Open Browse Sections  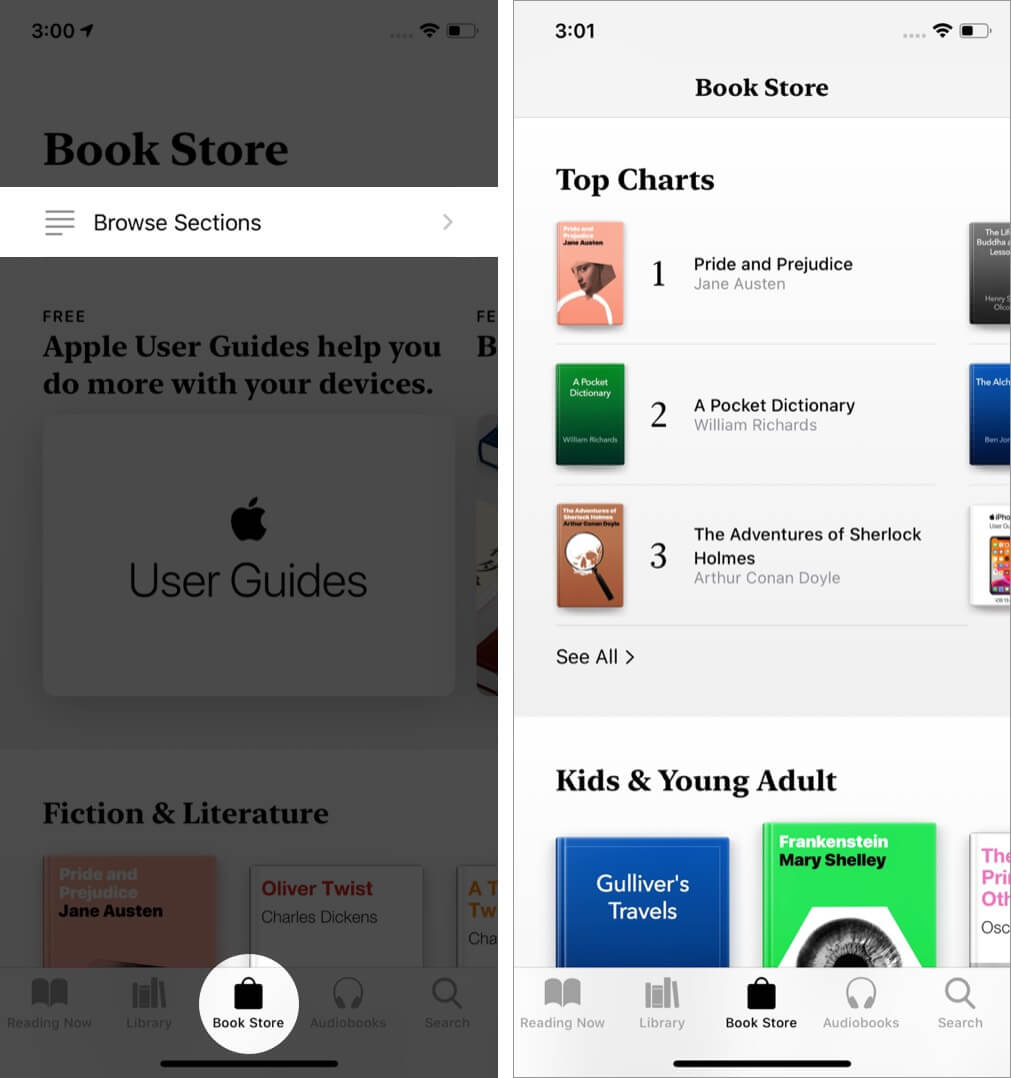[248, 222]
